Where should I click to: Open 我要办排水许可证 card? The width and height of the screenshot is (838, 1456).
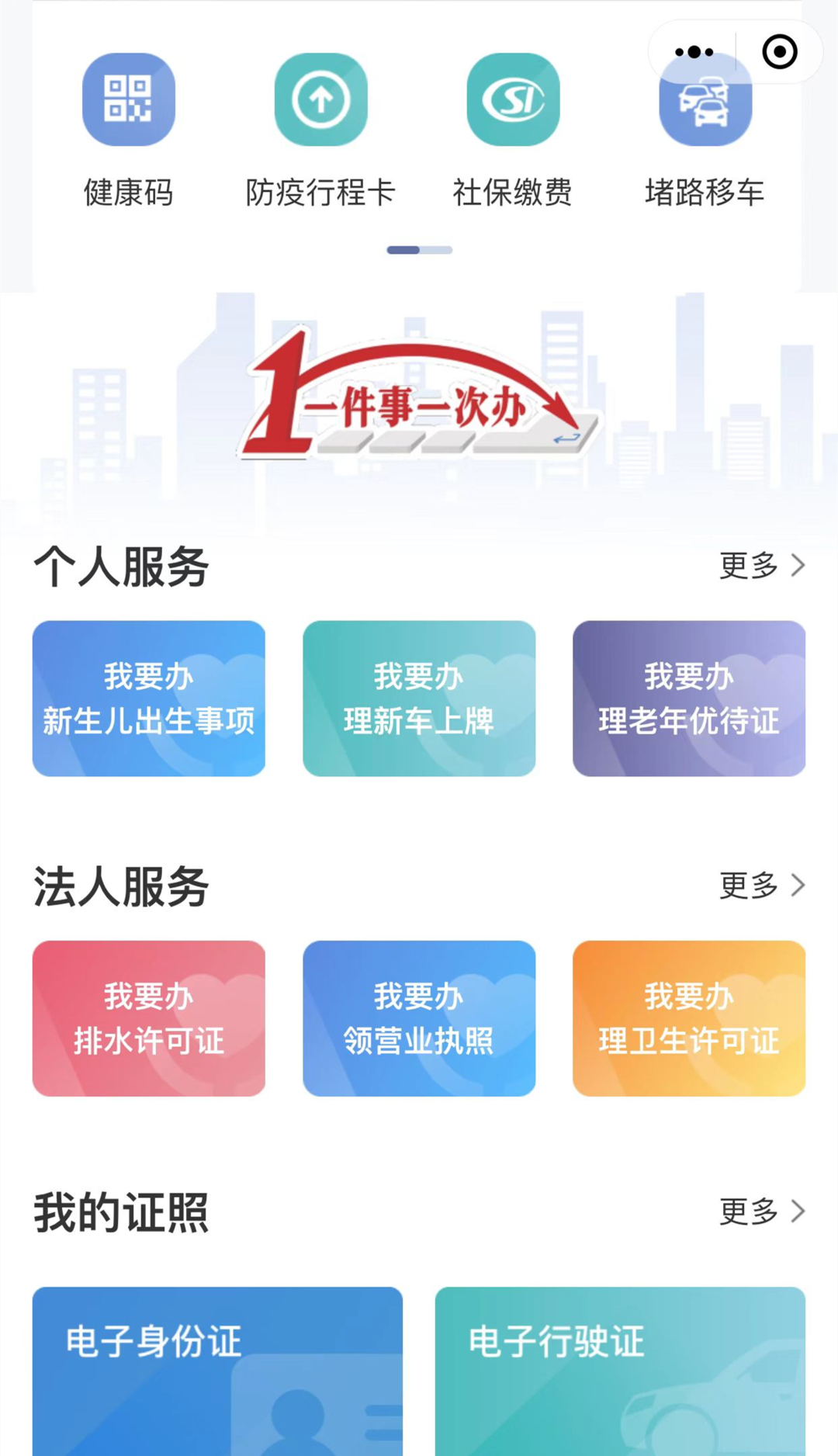149,1018
